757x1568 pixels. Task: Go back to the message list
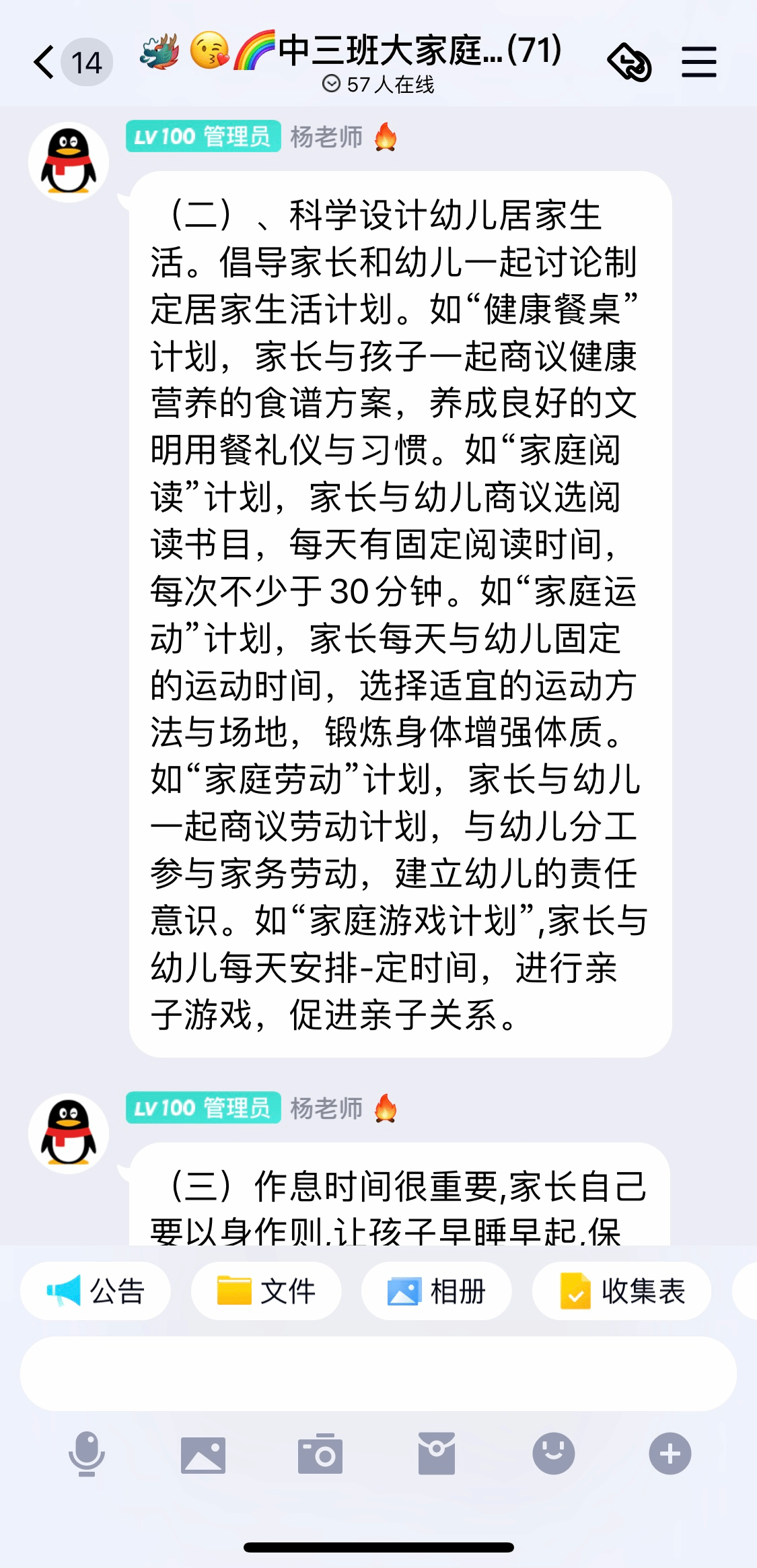pyautogui.click(x=44, y=63)
